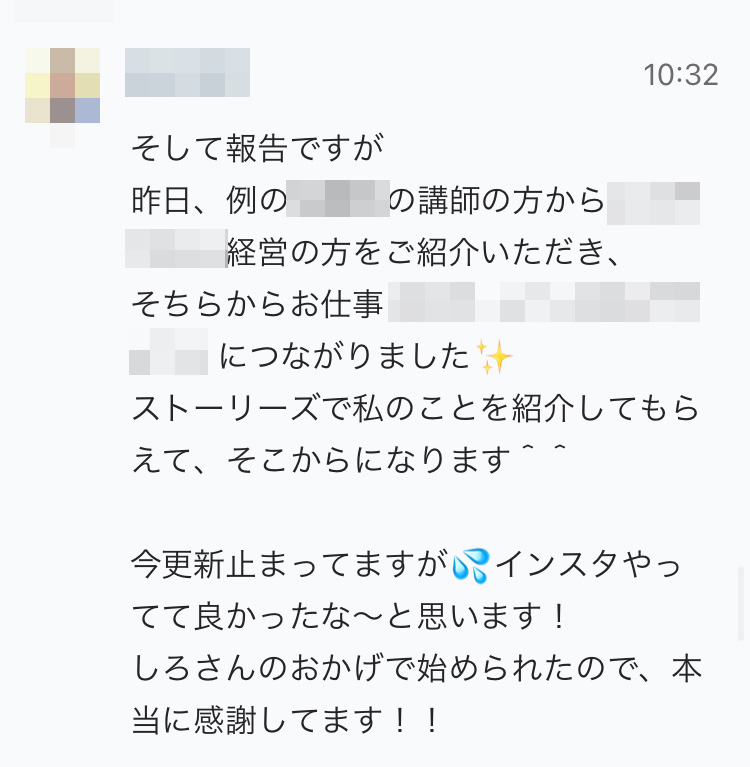Tap the sender name above the message

(x=187, y=73)
